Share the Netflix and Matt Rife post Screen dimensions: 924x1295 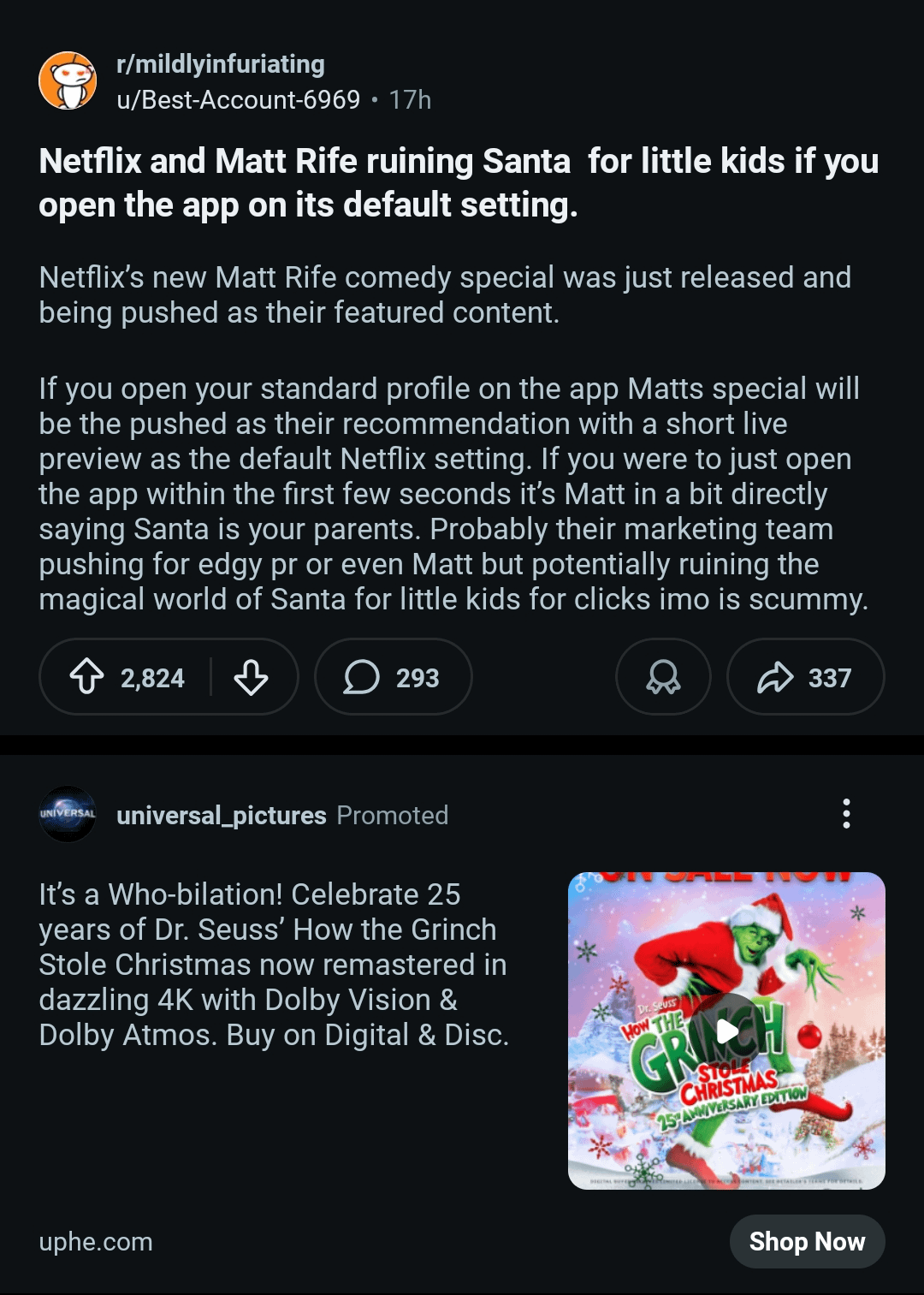[x=804, y=677]
